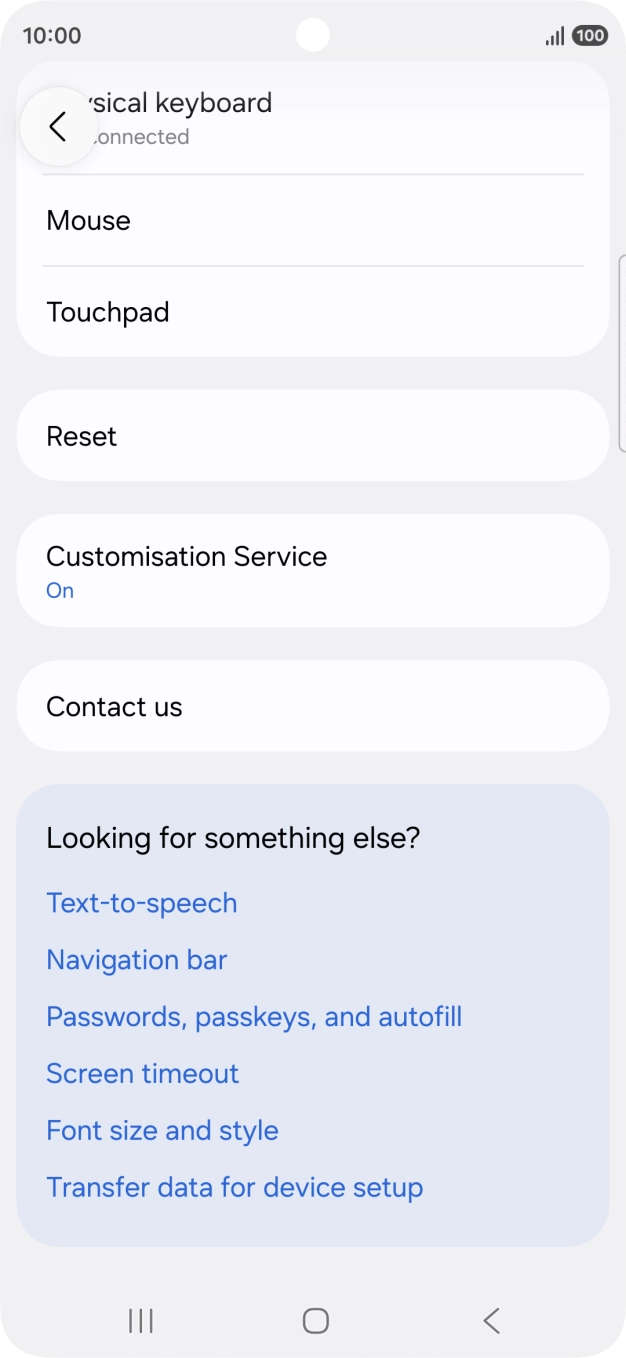The height and width of the screenshot is (1358, 626).
Task: Open the Screen timeout link
Action: click(x=143, y=1074)
